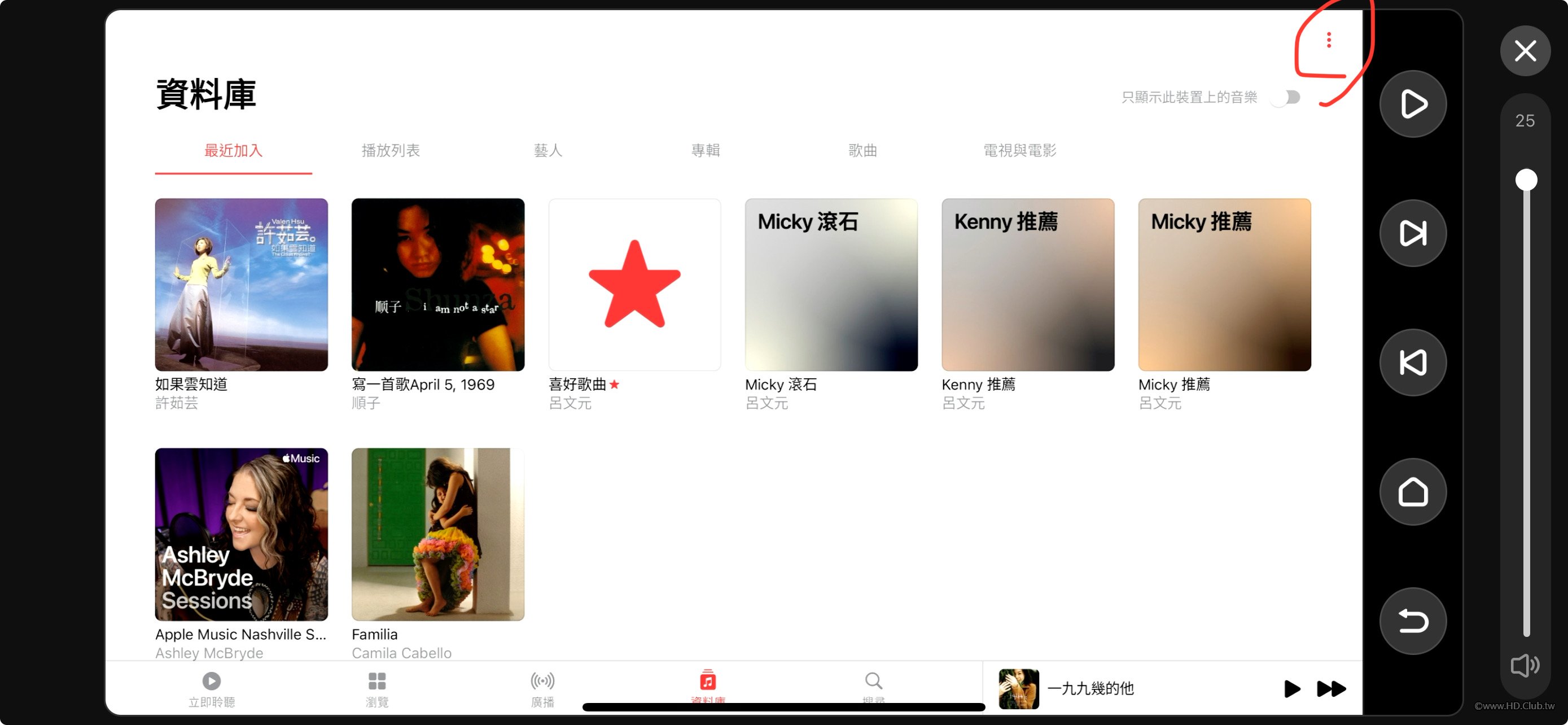Switch to the 電視與電影 tab

coord(1019,150)
